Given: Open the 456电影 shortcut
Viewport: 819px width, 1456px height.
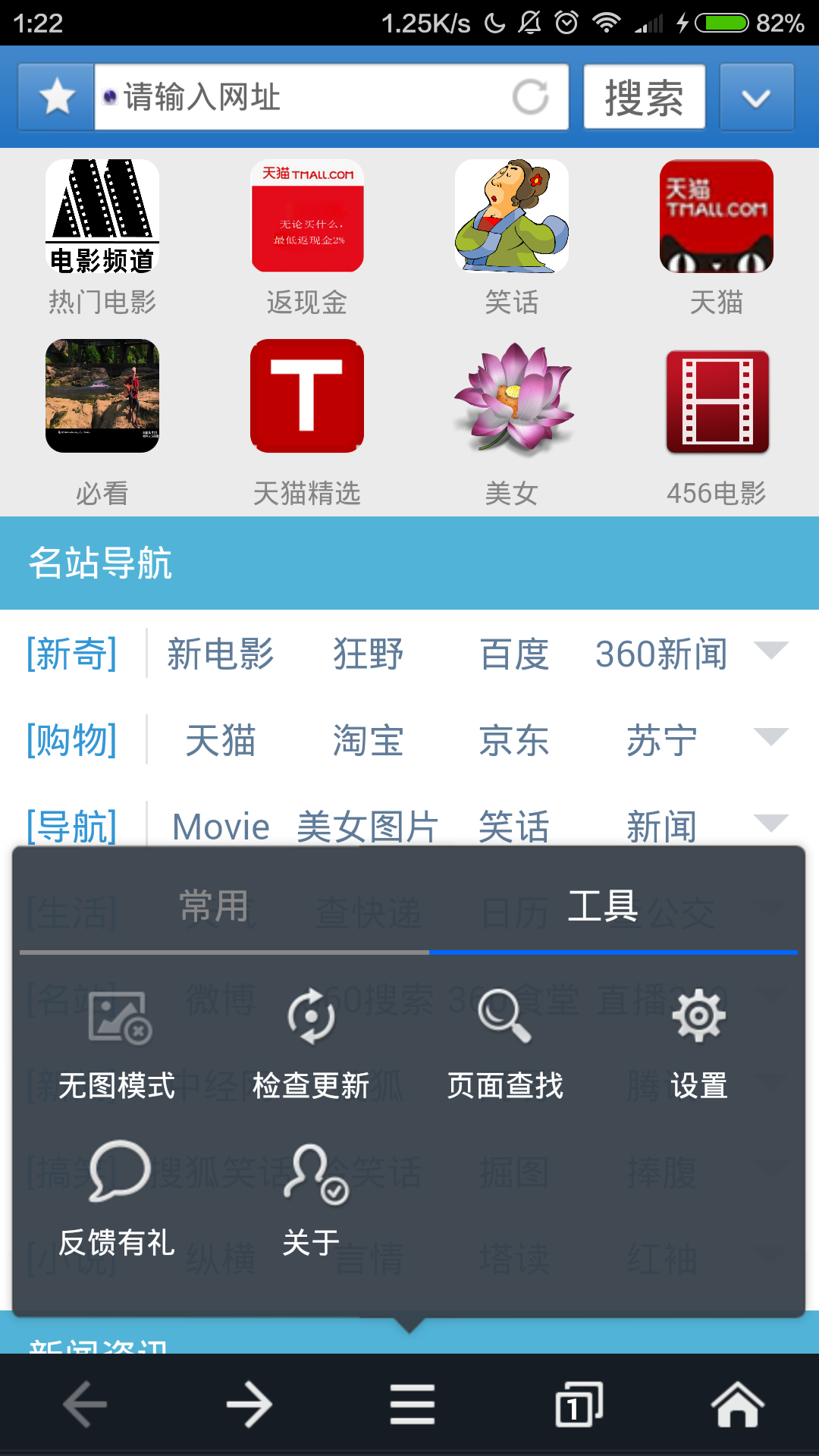Looking at the screenshot, I should 717,422.
